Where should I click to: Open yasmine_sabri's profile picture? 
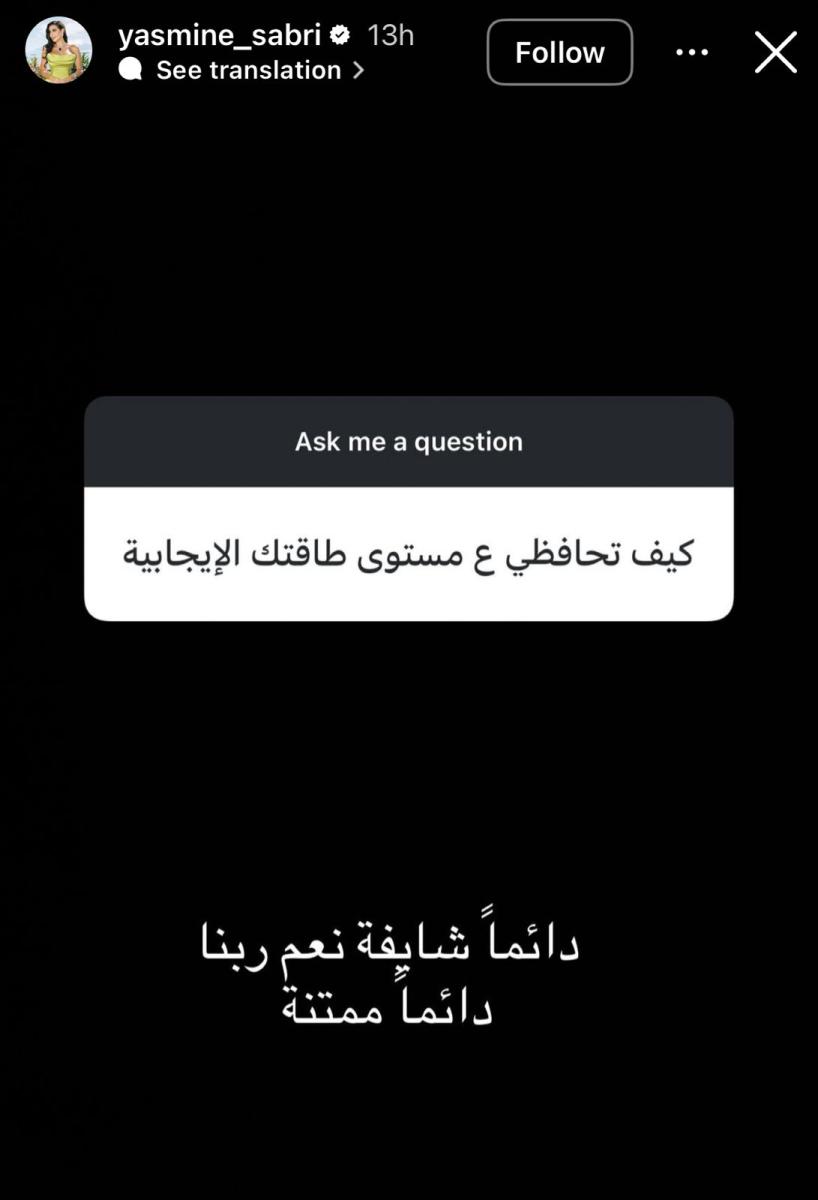[59, 51]
